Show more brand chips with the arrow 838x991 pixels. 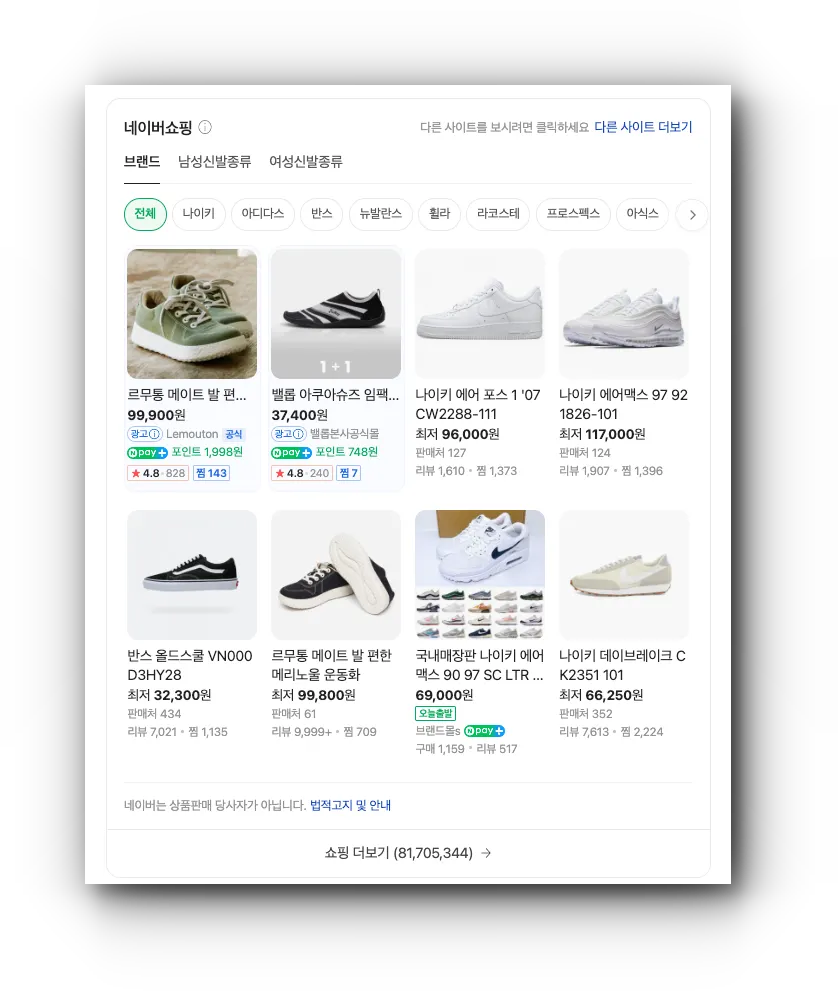pyautogui.click(x=692, y=215)
